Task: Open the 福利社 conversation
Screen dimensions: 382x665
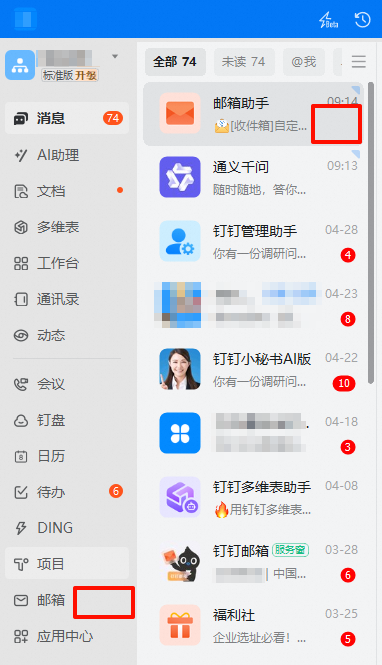Action: (x=254, y=625)
